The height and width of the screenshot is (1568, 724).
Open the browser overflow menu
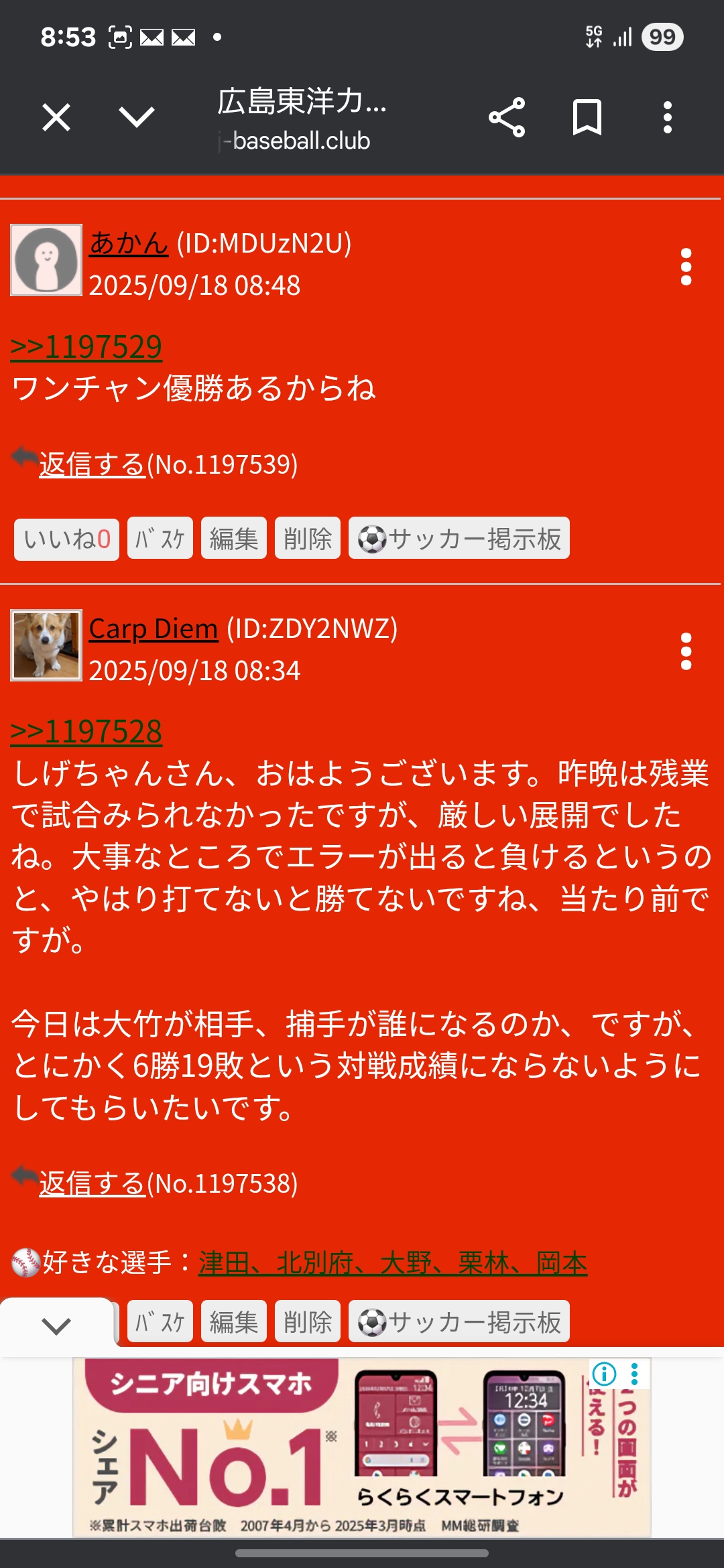coord(667,118)
